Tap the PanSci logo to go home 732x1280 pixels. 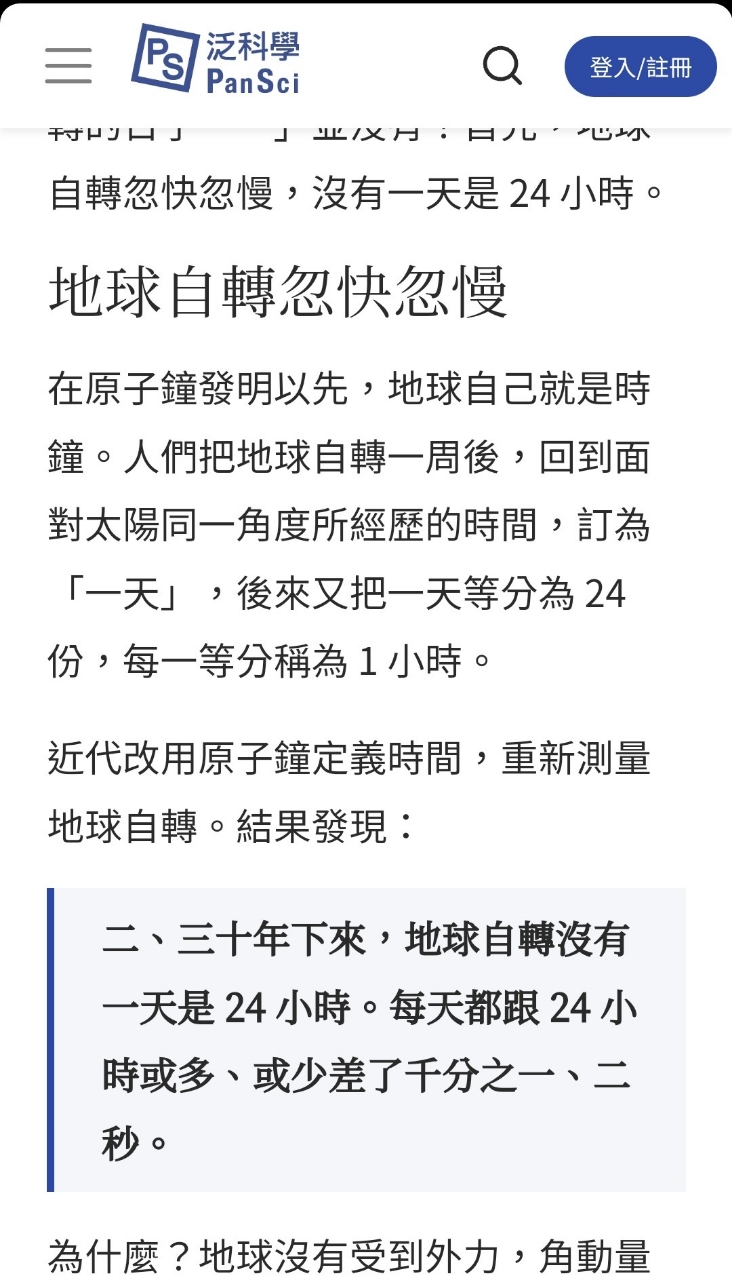216,60
